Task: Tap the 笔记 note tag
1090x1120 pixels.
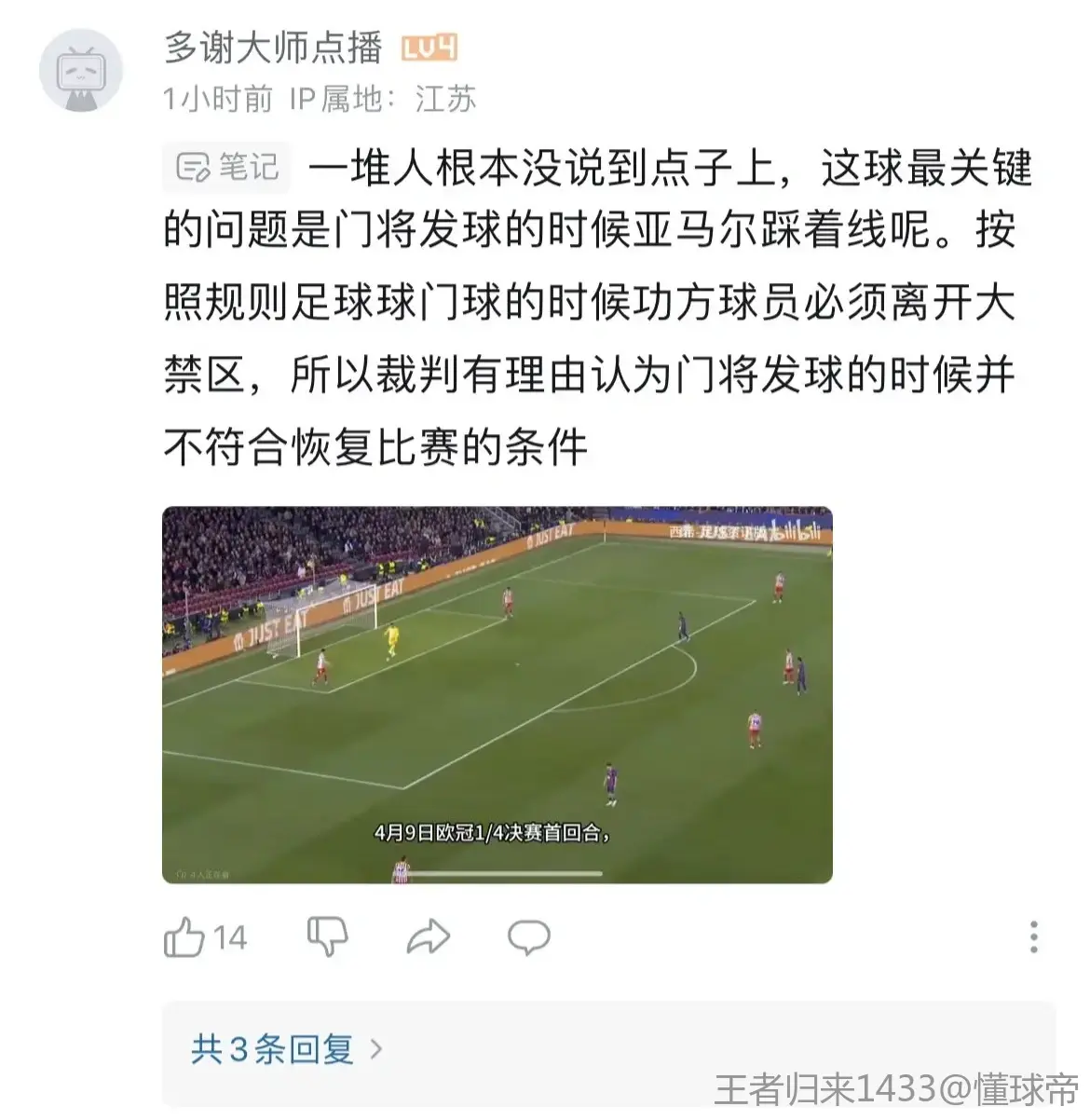Action: click(228, 168)
